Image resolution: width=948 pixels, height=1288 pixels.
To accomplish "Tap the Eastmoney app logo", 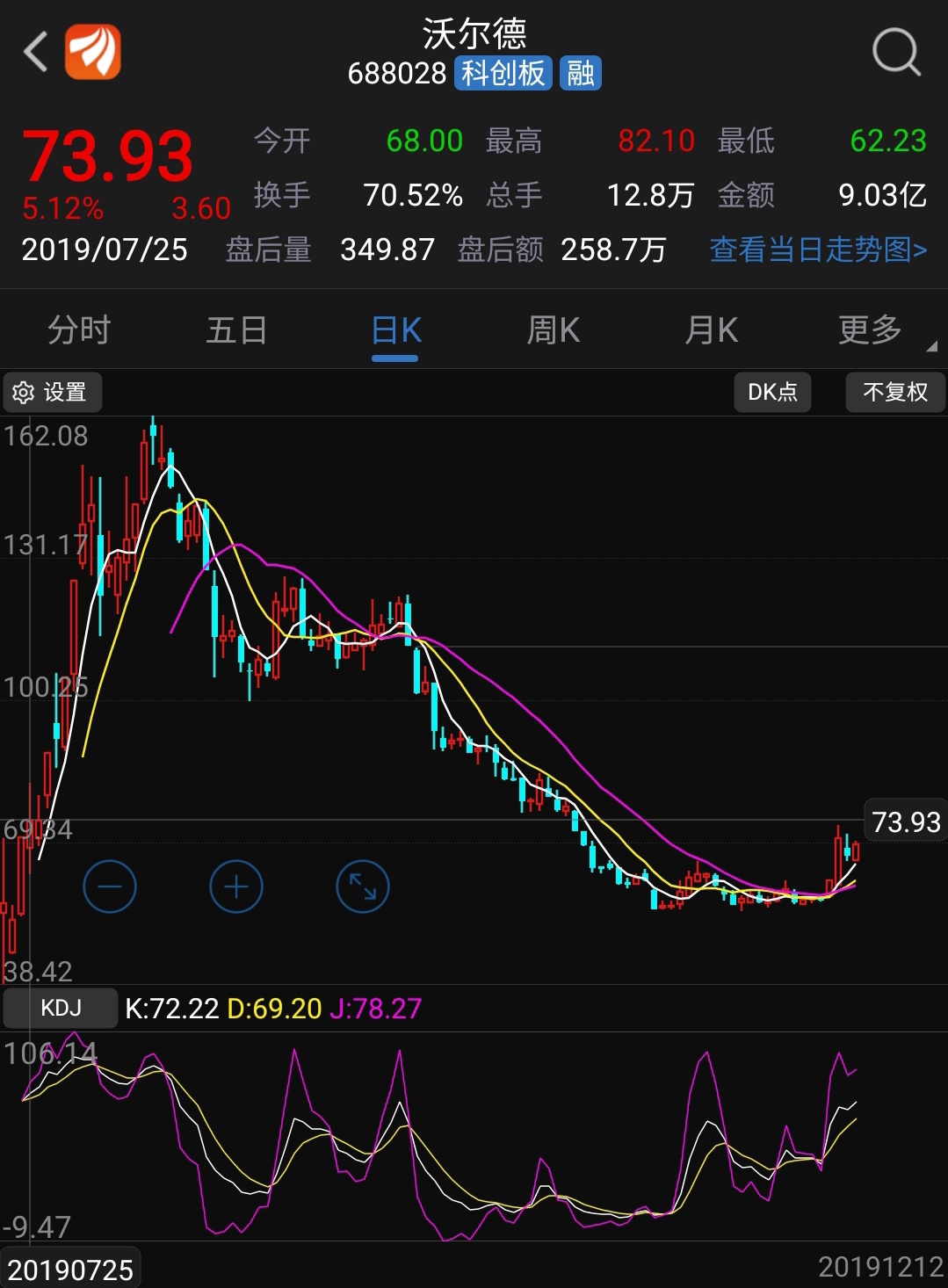I will [92, 51].
